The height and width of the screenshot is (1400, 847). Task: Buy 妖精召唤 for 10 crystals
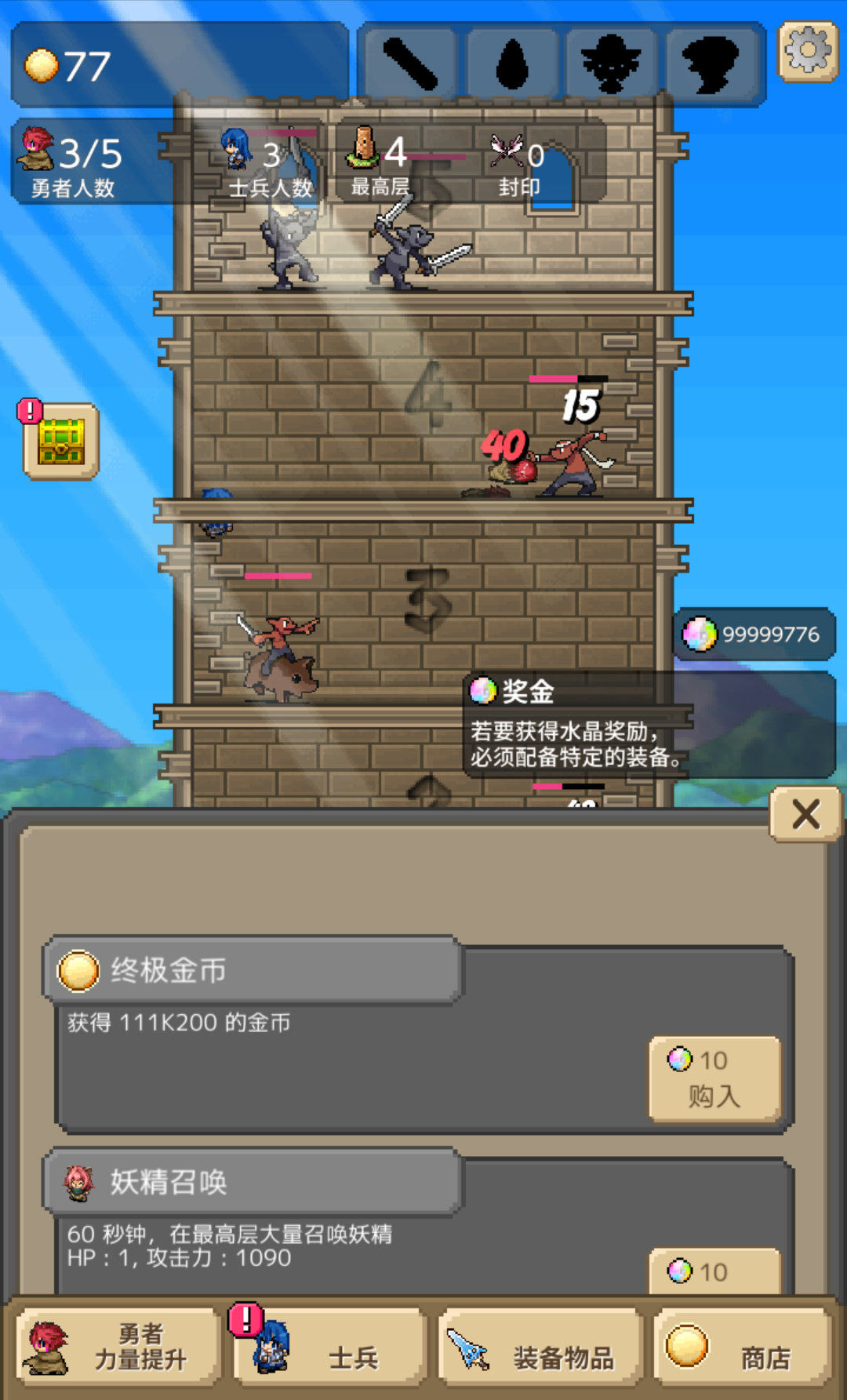coord(714,1271)
